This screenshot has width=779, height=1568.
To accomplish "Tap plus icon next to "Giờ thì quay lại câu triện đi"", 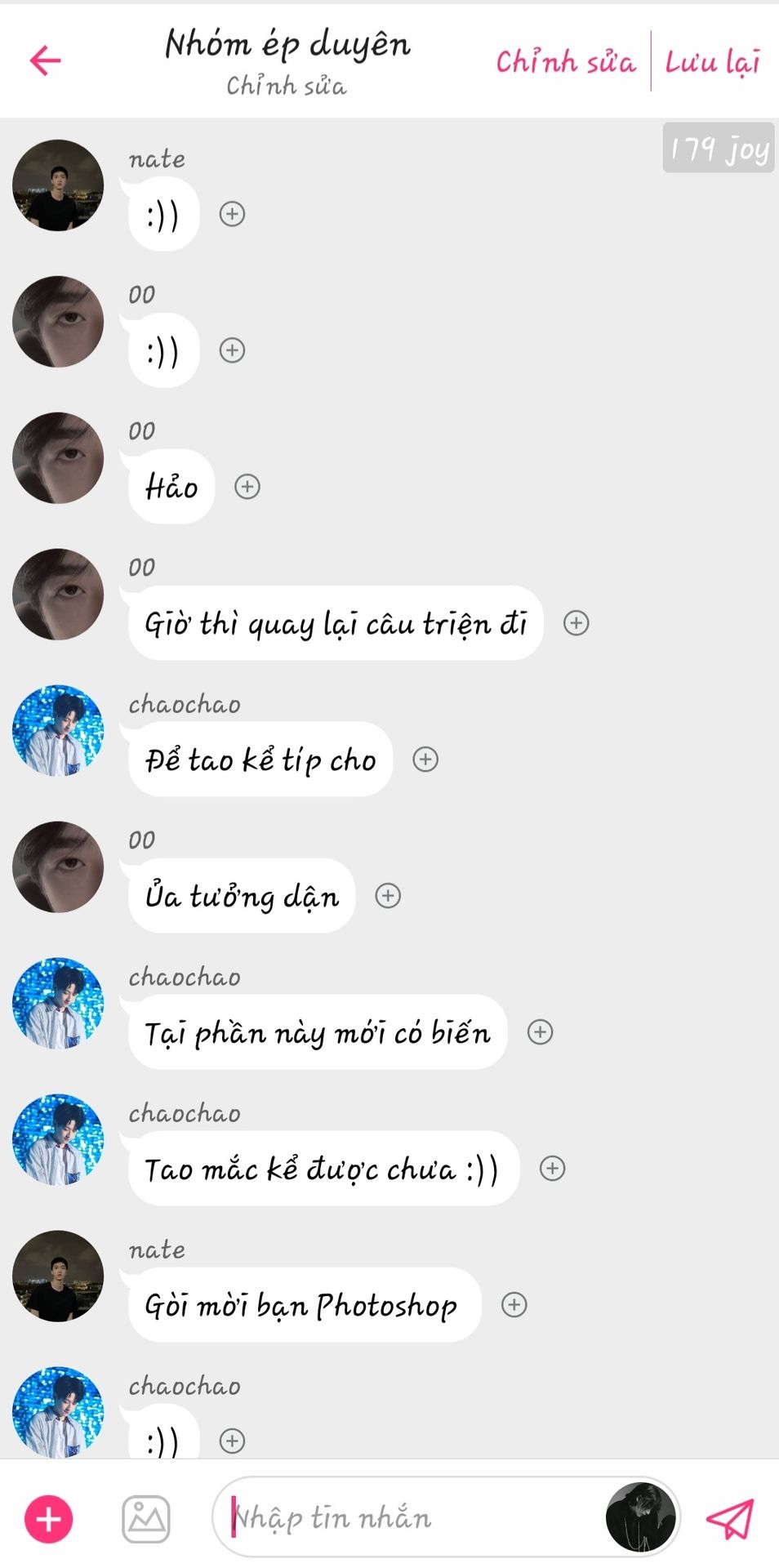I will (x=576, y=623).
